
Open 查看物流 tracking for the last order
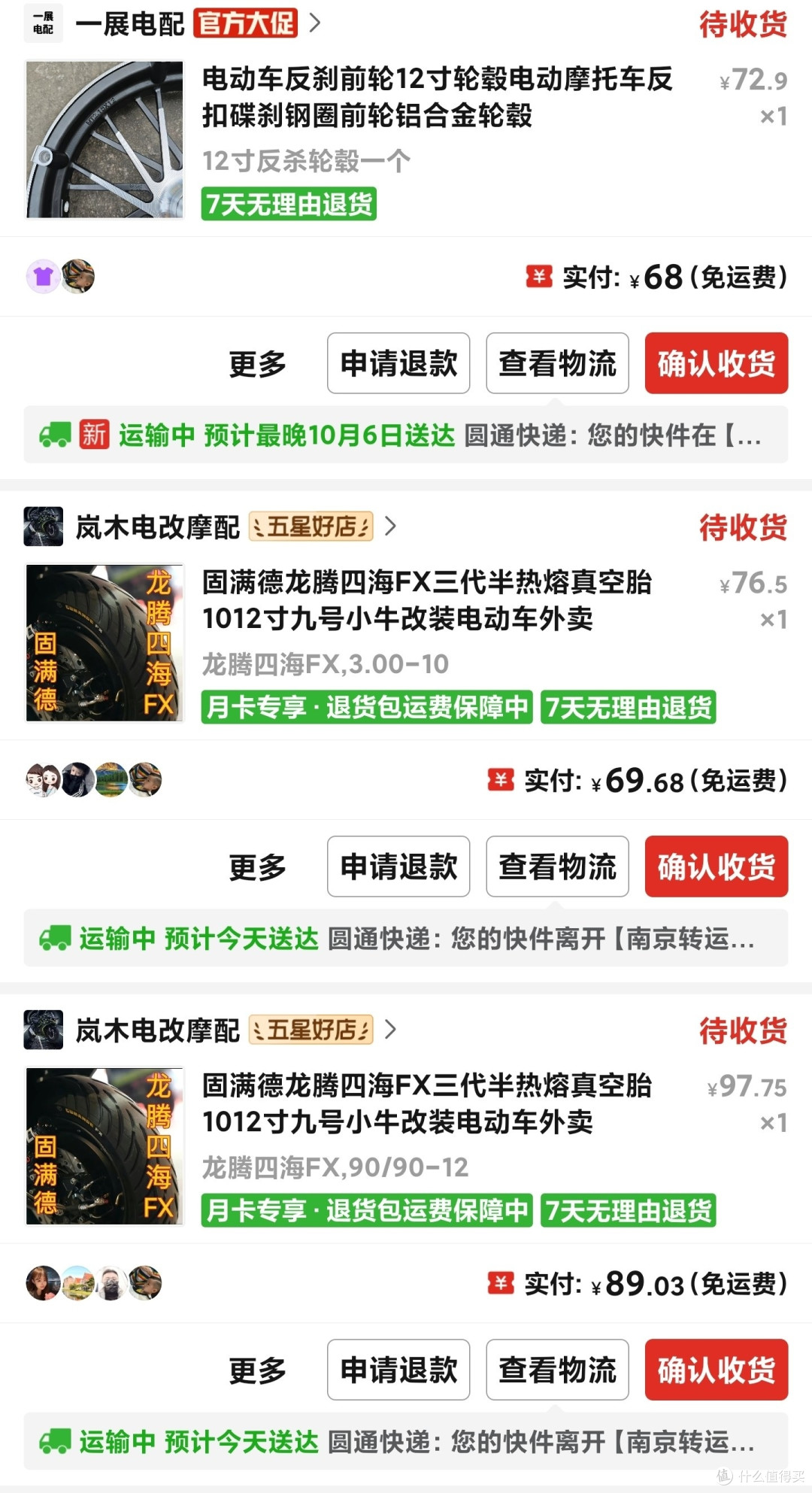tap(557, 1370)
